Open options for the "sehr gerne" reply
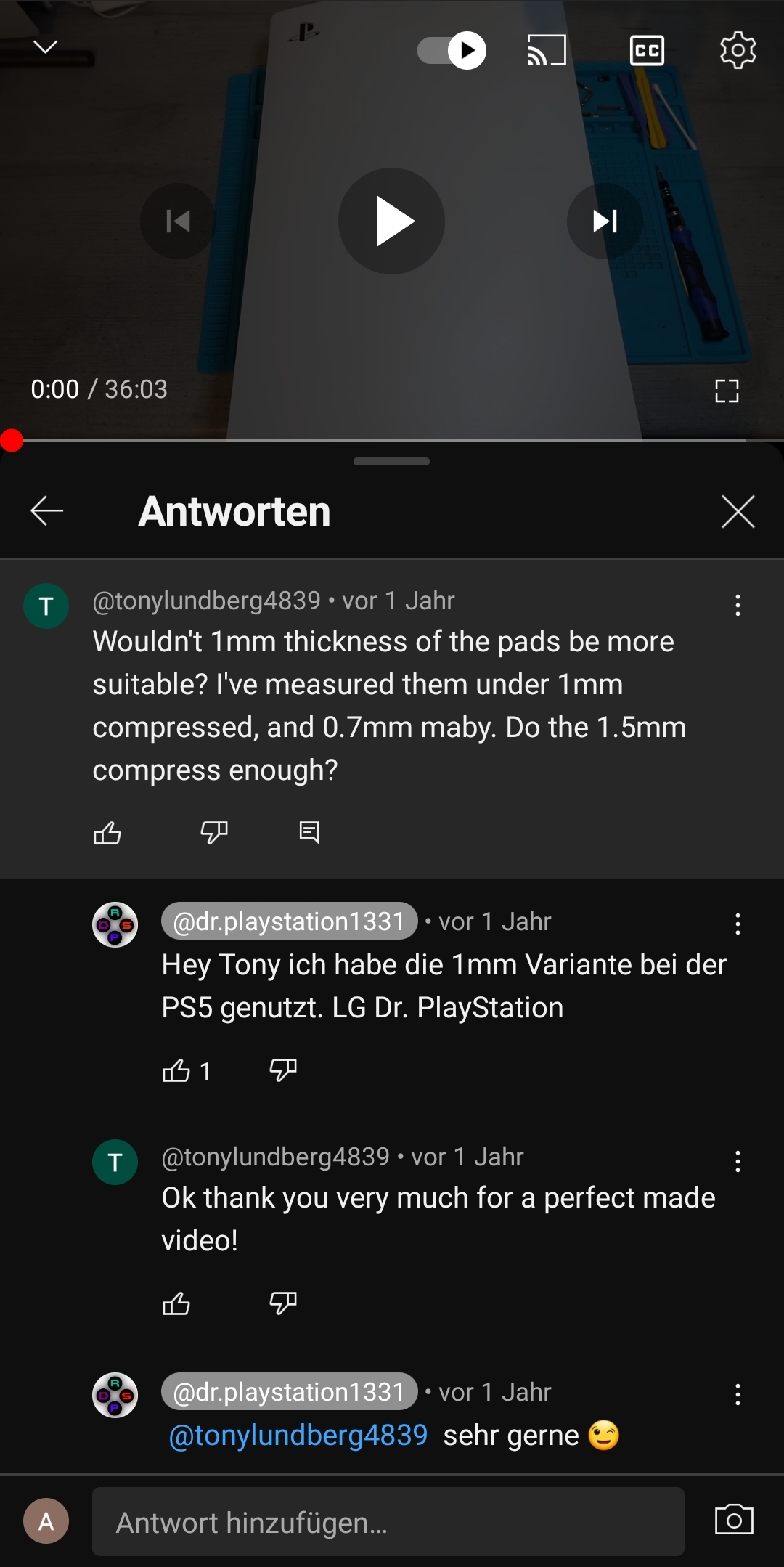Image resolution: width=784 pixels, height=1567 pixels. coord(738,1394)
